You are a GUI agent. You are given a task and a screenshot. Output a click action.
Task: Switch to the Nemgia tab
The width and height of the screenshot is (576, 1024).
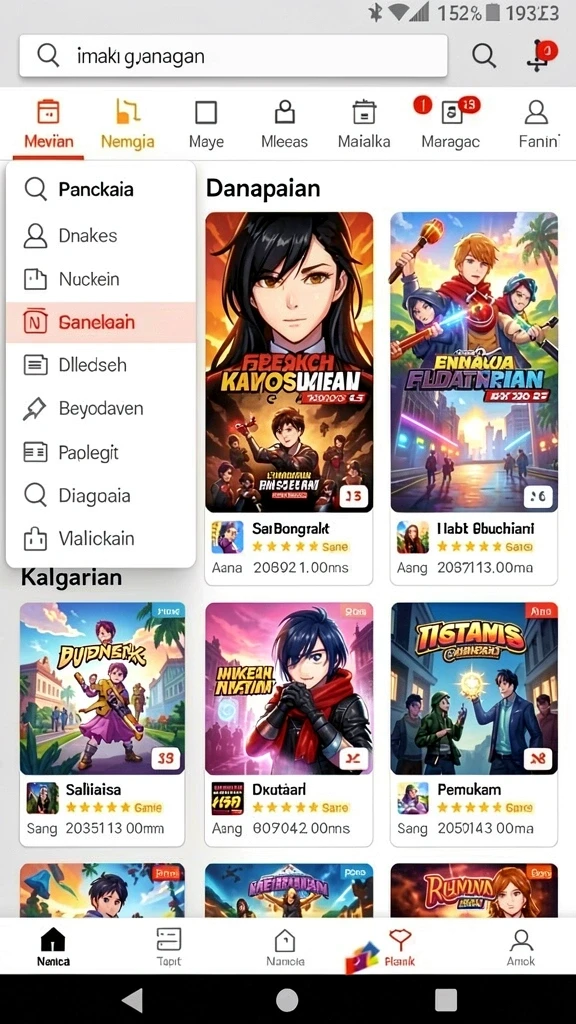(127, 125)
